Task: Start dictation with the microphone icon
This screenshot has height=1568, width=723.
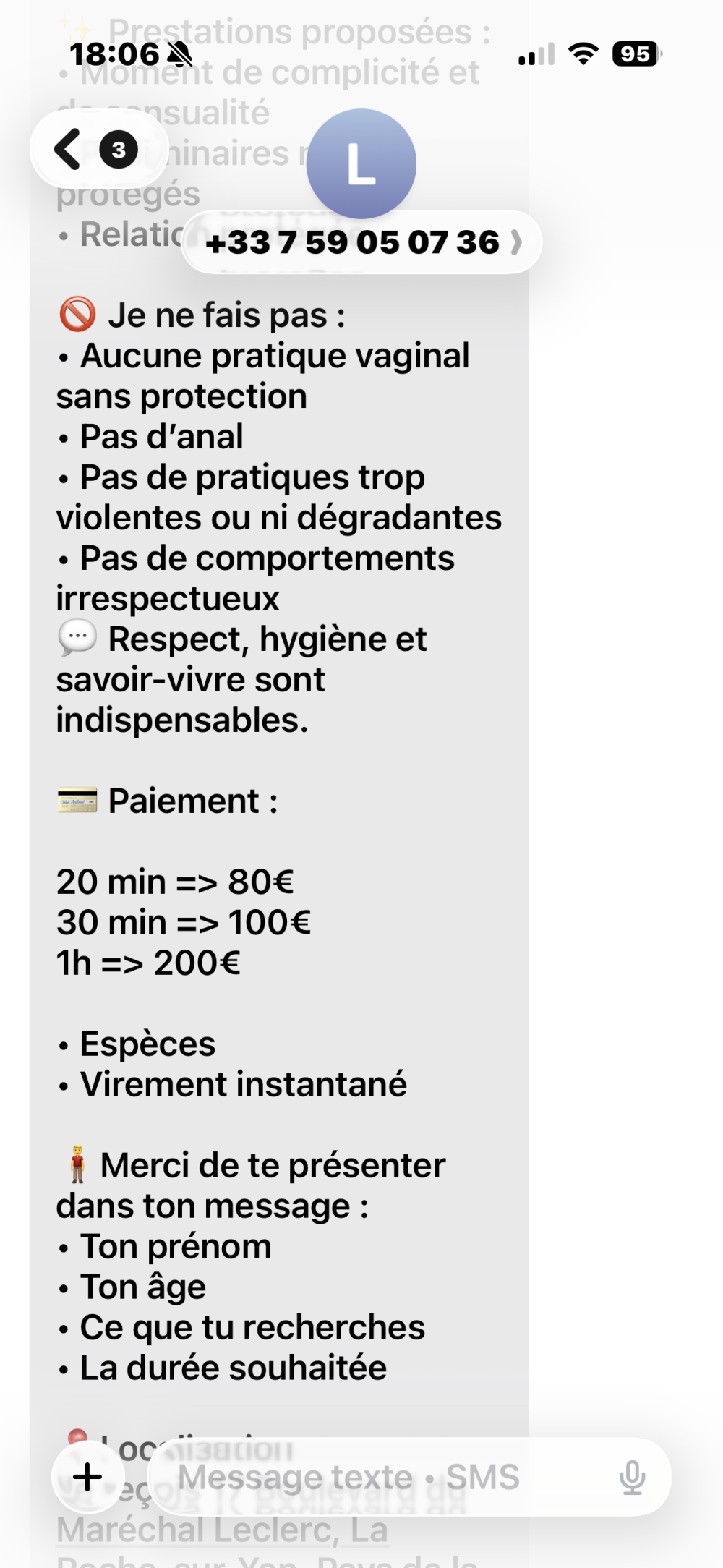Action: click(x=632, y=1477)
